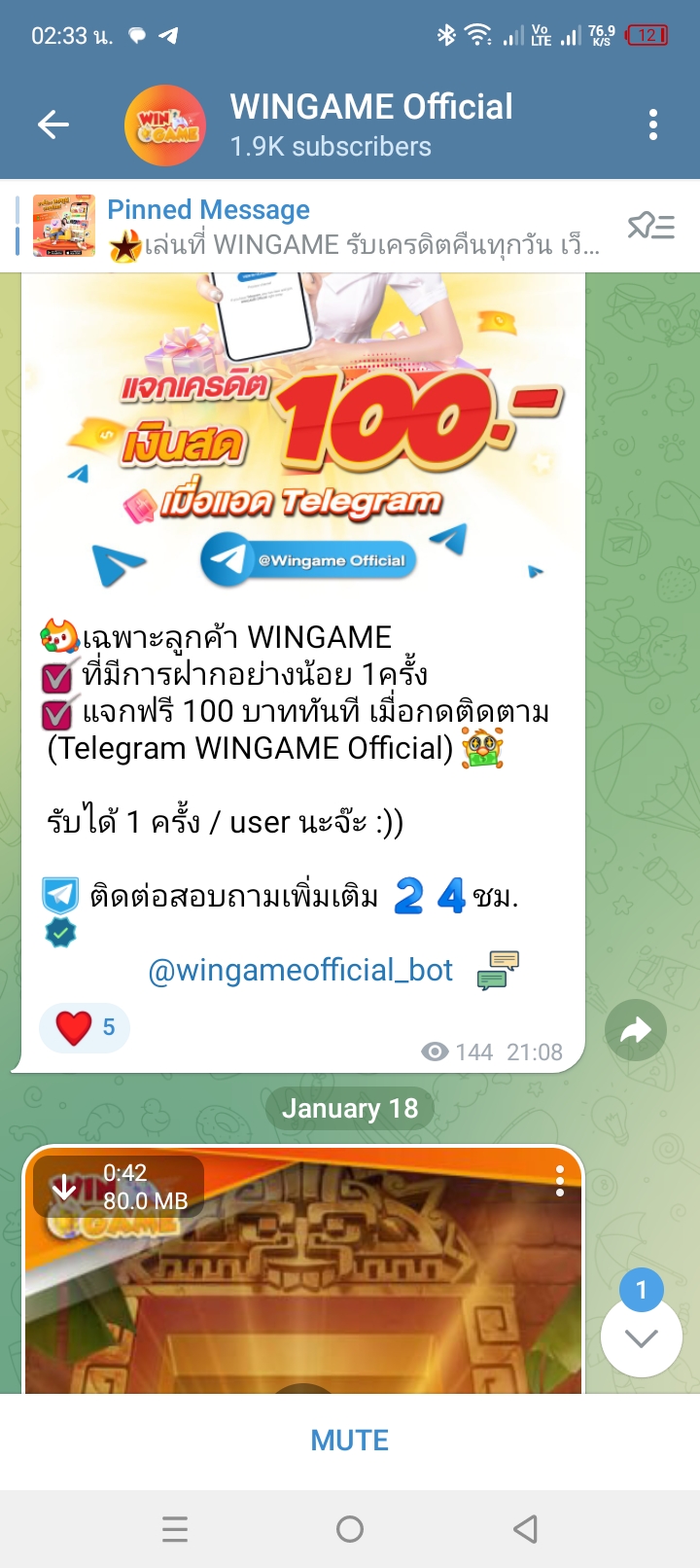Open the @wingameofficial_bot link
The image size is (700, 1568).
(299, 970)
